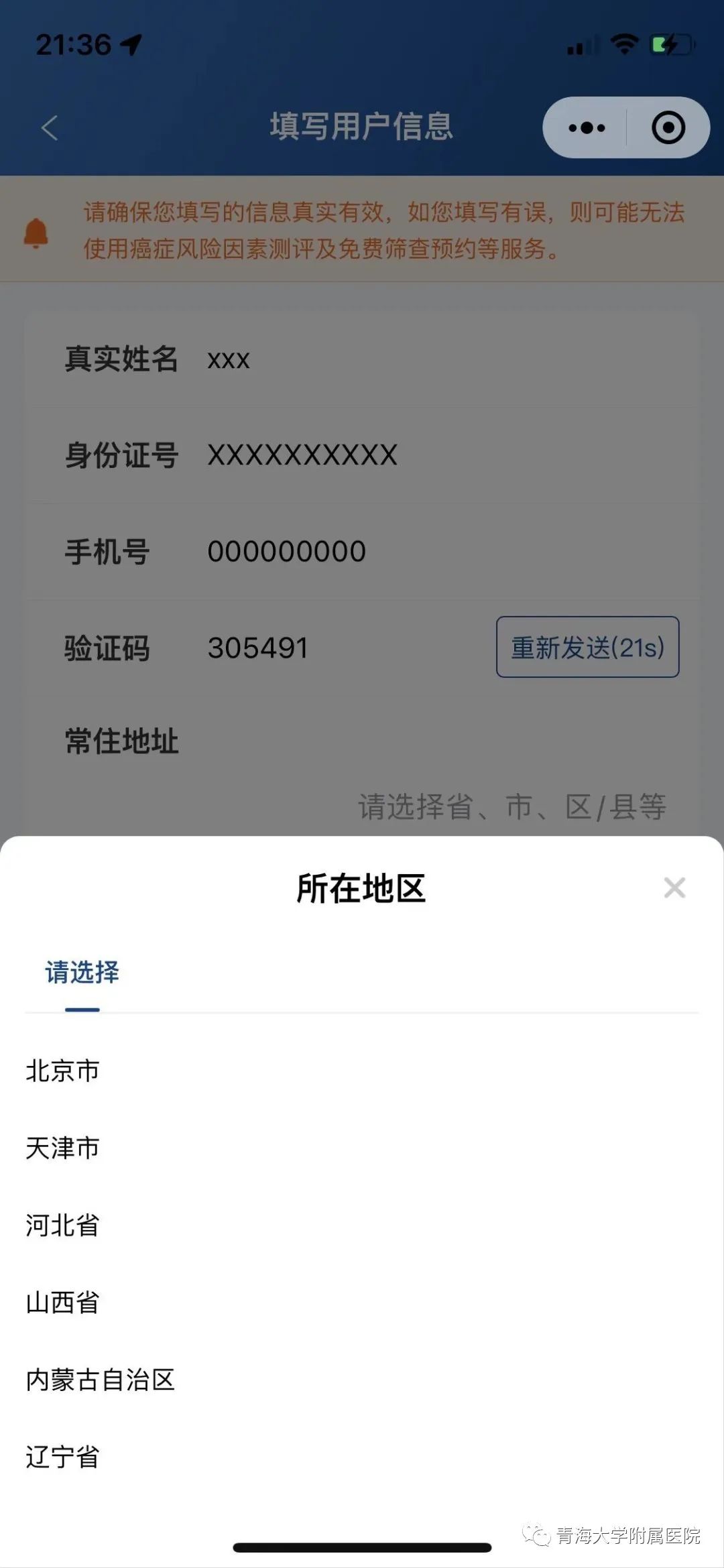
Task: Close the 所在地区 region picker
Action: click(x=674, y=888)
